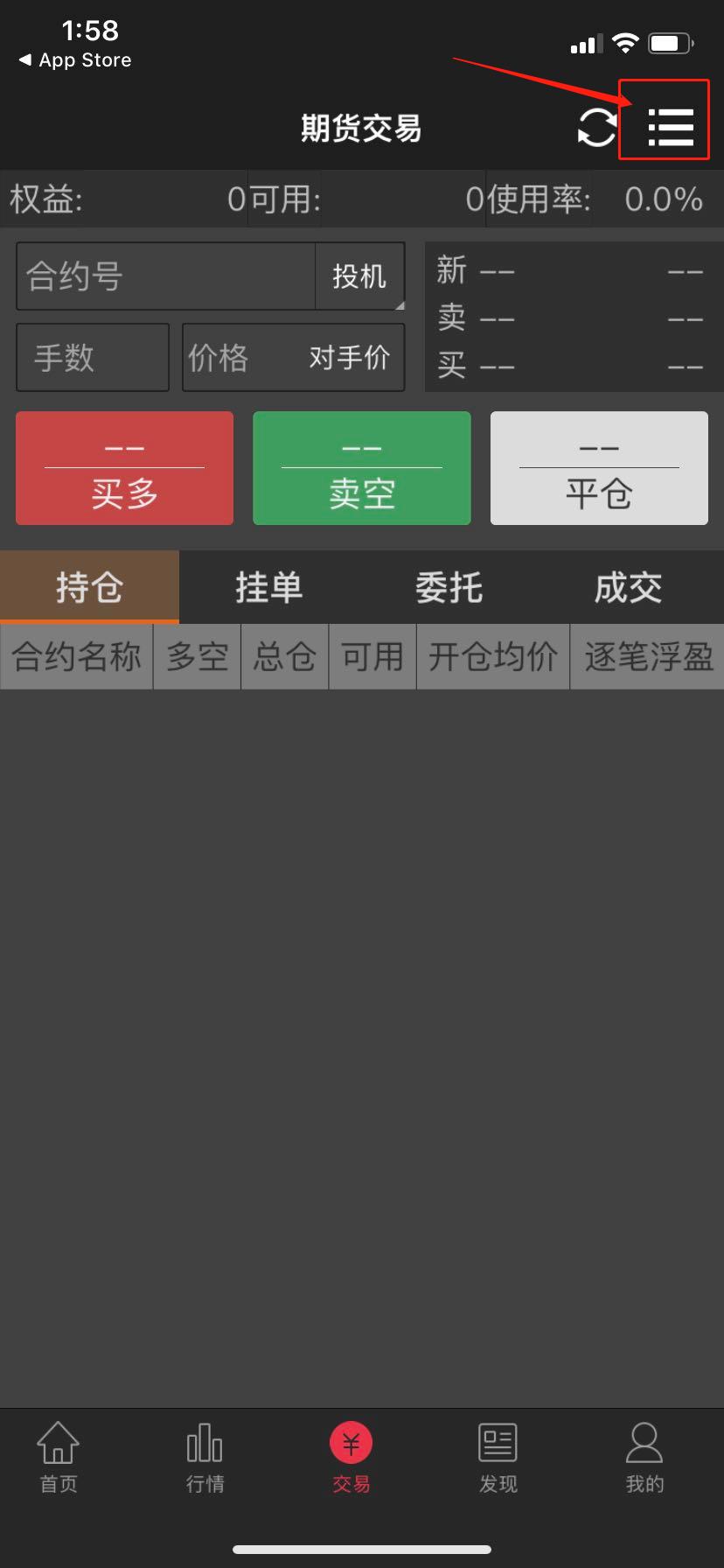724x1568 pixels.
Task: Switch to the 挂单 tab
Action: tap(269, 587)
